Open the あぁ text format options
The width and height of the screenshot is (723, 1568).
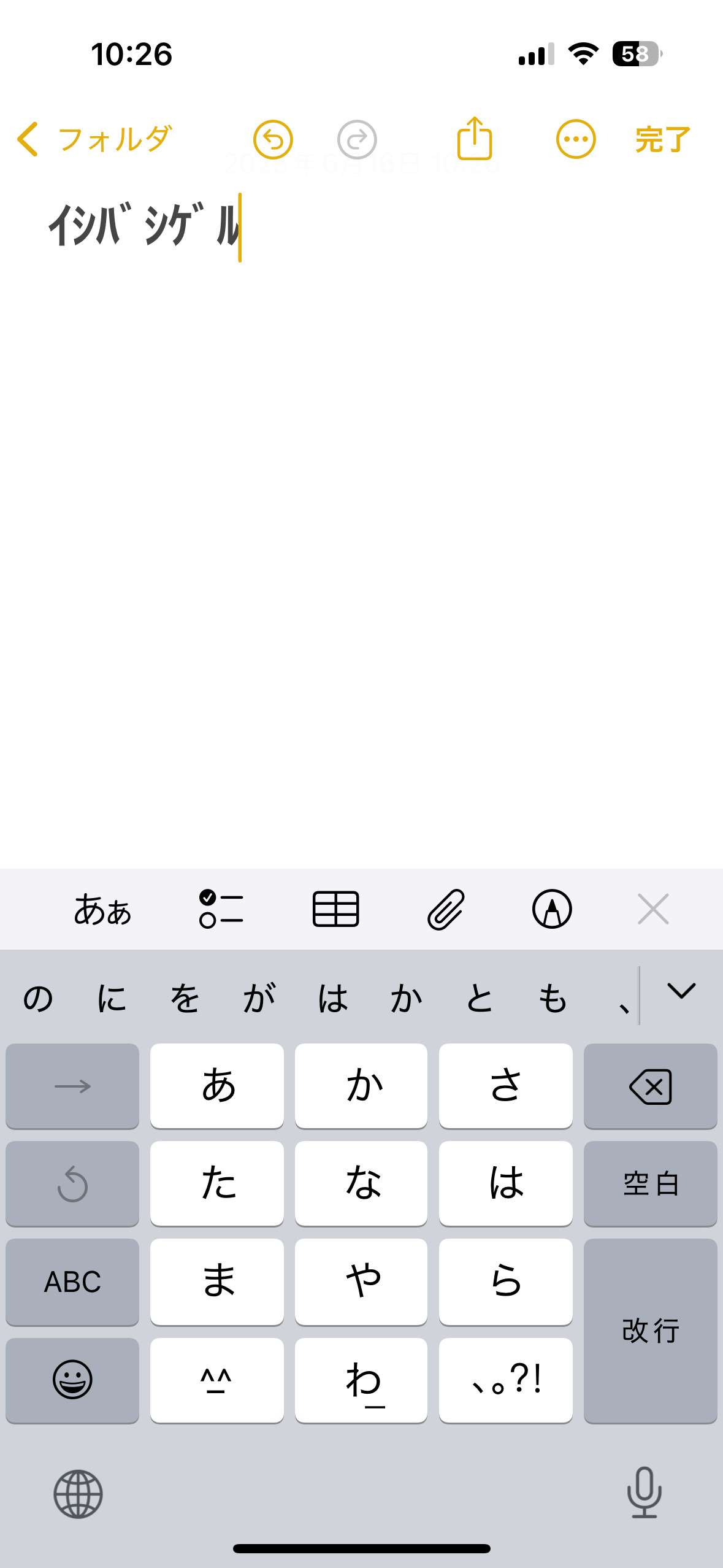tap(102, 909)
